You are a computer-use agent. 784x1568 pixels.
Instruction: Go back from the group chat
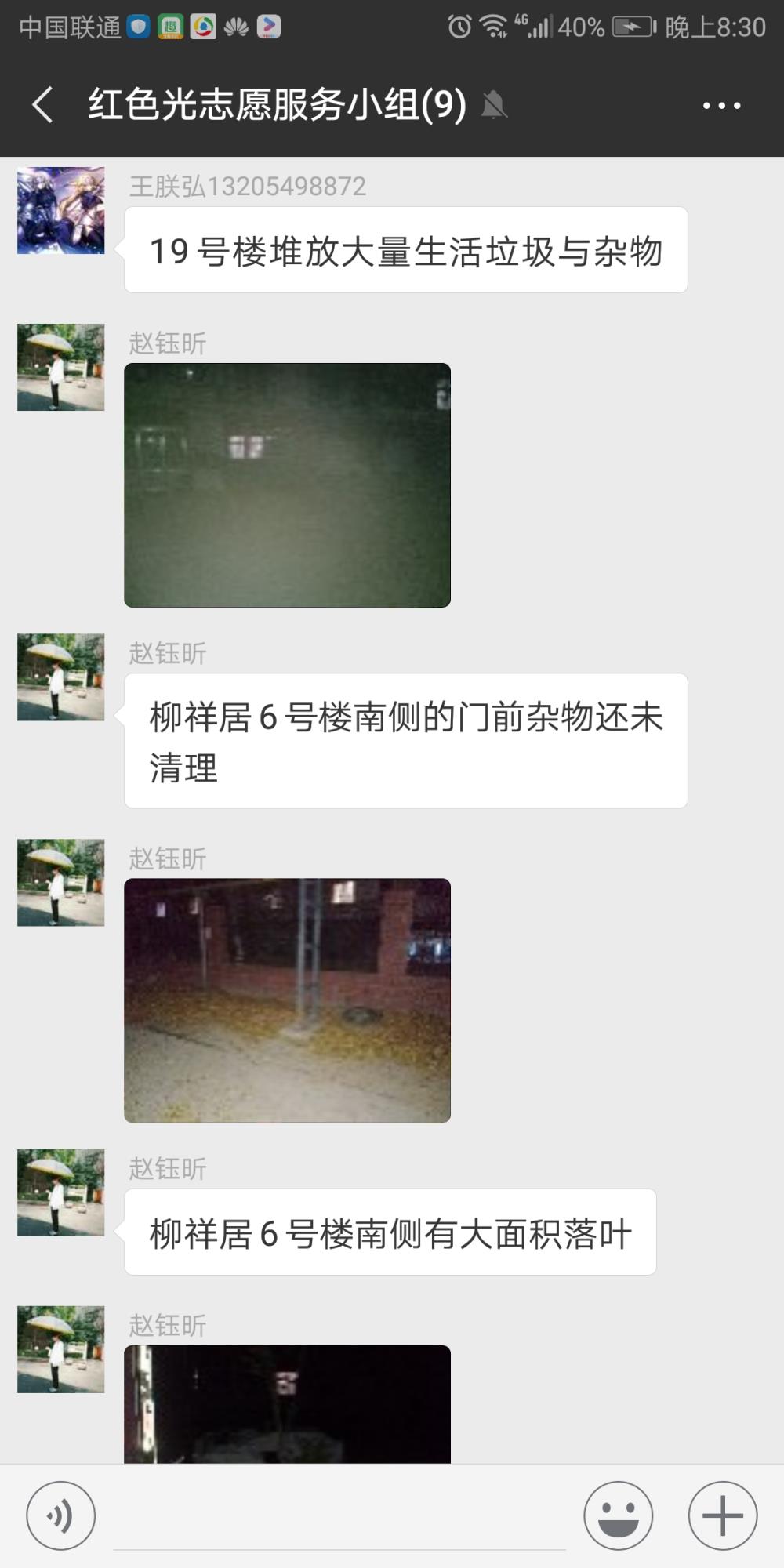42,104
